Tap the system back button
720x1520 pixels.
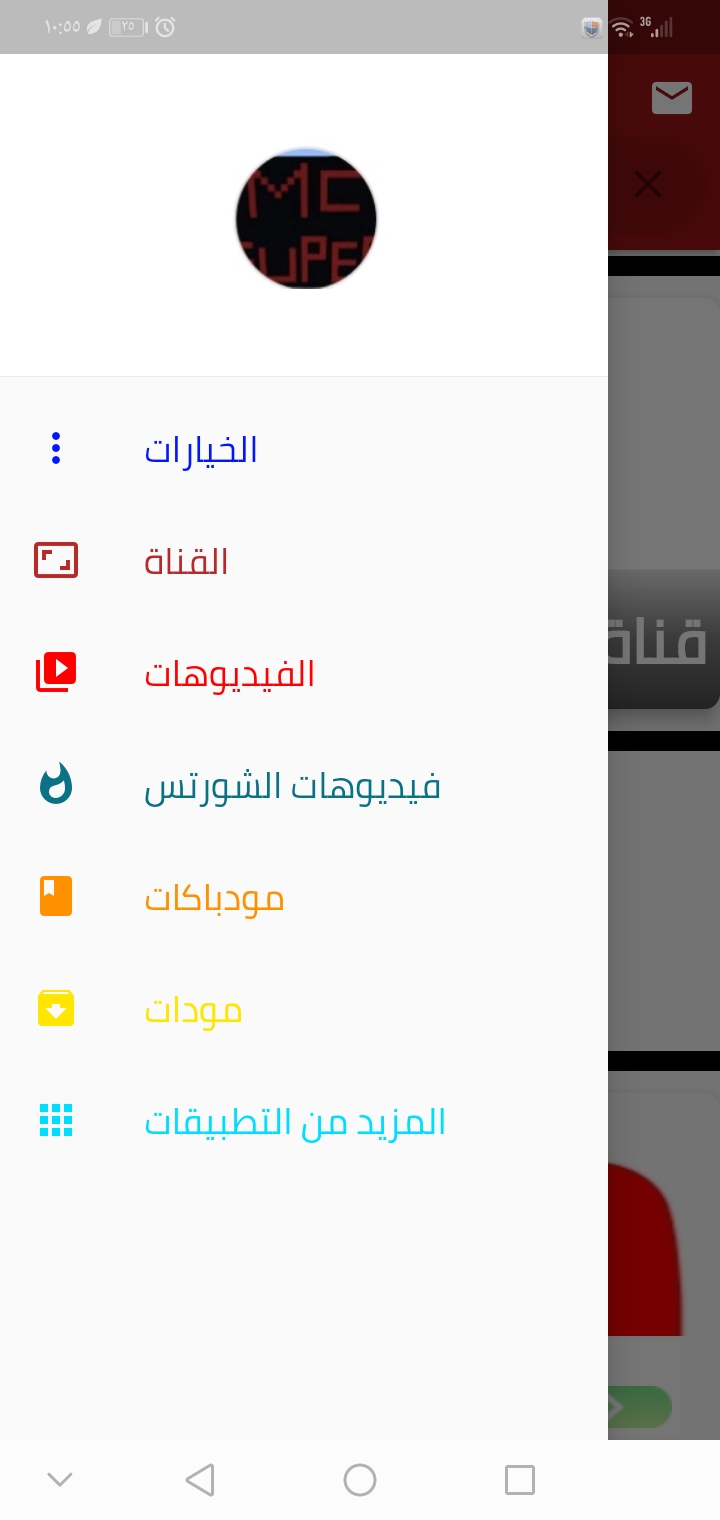point(200,1480)
